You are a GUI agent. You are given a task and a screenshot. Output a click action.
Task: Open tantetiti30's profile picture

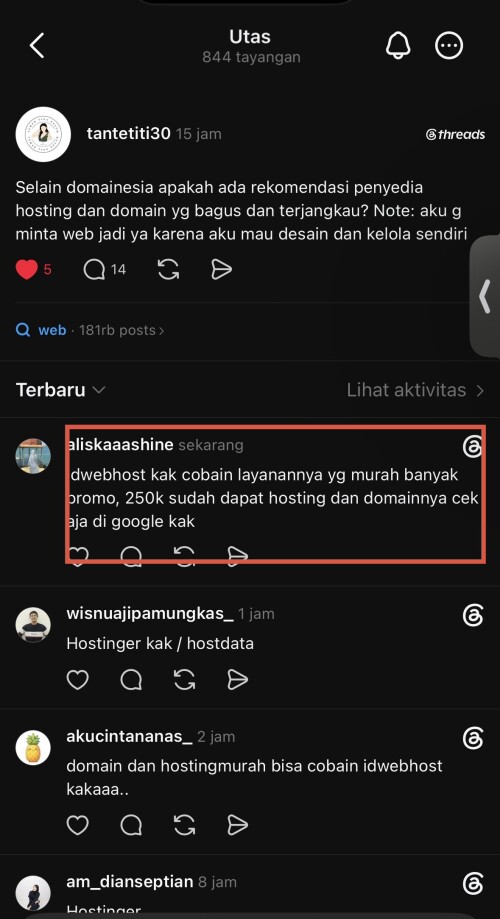43,134
